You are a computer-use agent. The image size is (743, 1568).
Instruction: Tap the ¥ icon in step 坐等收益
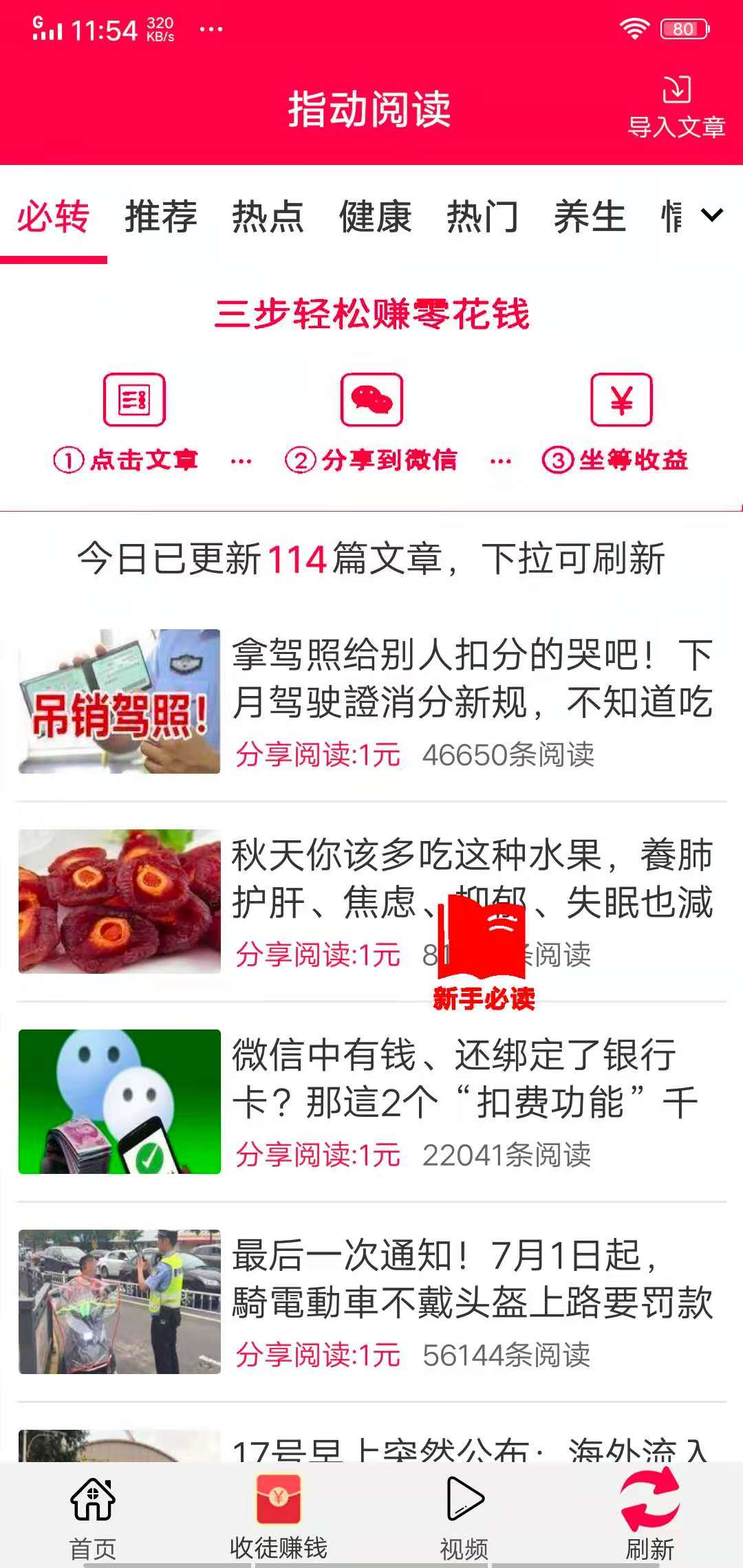[621, 402]
